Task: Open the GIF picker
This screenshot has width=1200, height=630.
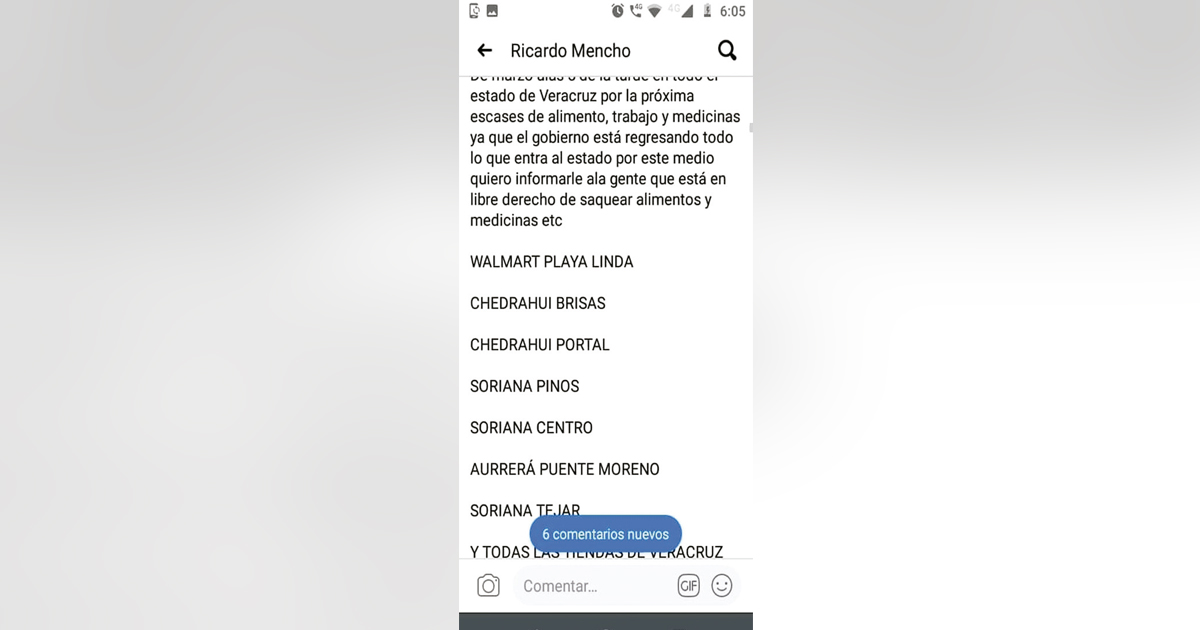Action: pos(688,586)
